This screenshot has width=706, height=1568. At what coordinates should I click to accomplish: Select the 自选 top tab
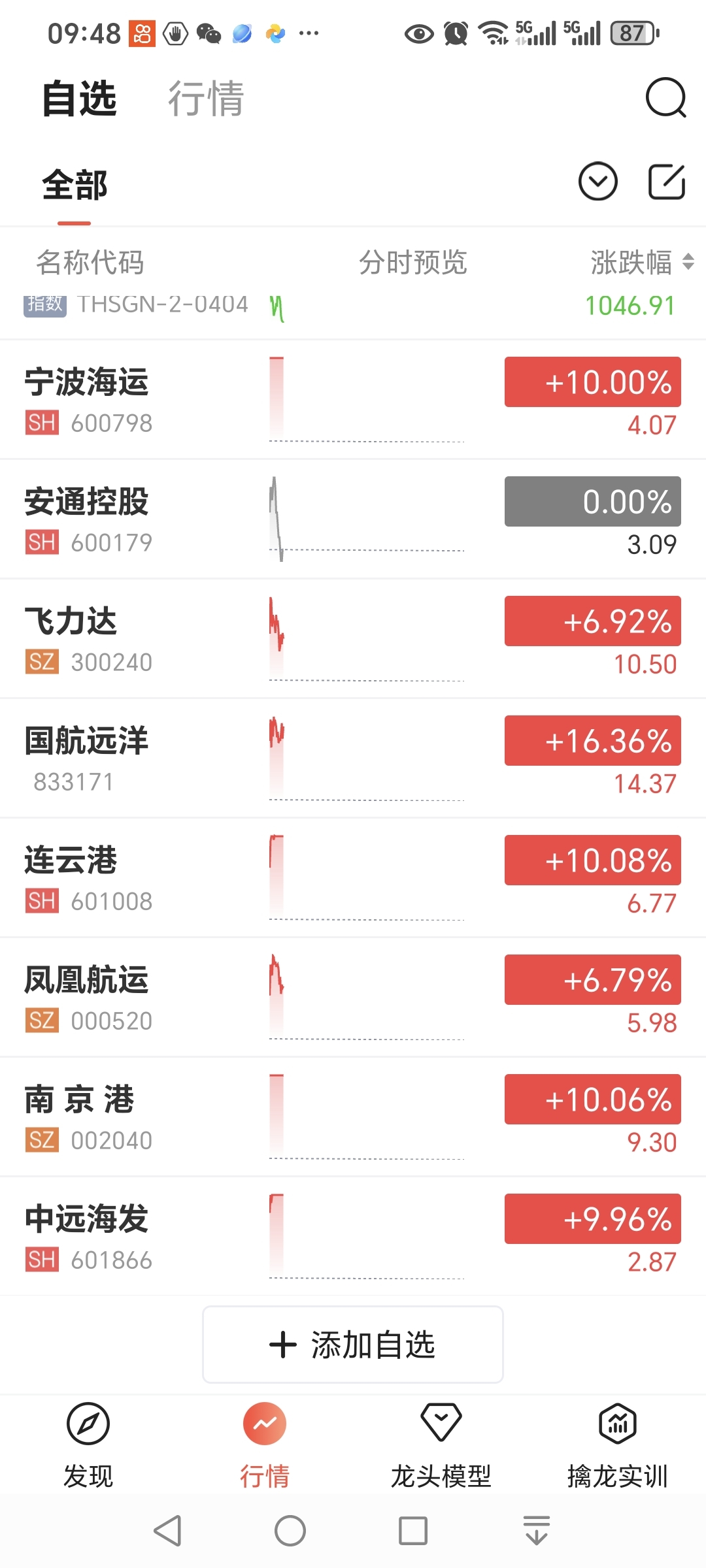[79, 99]
